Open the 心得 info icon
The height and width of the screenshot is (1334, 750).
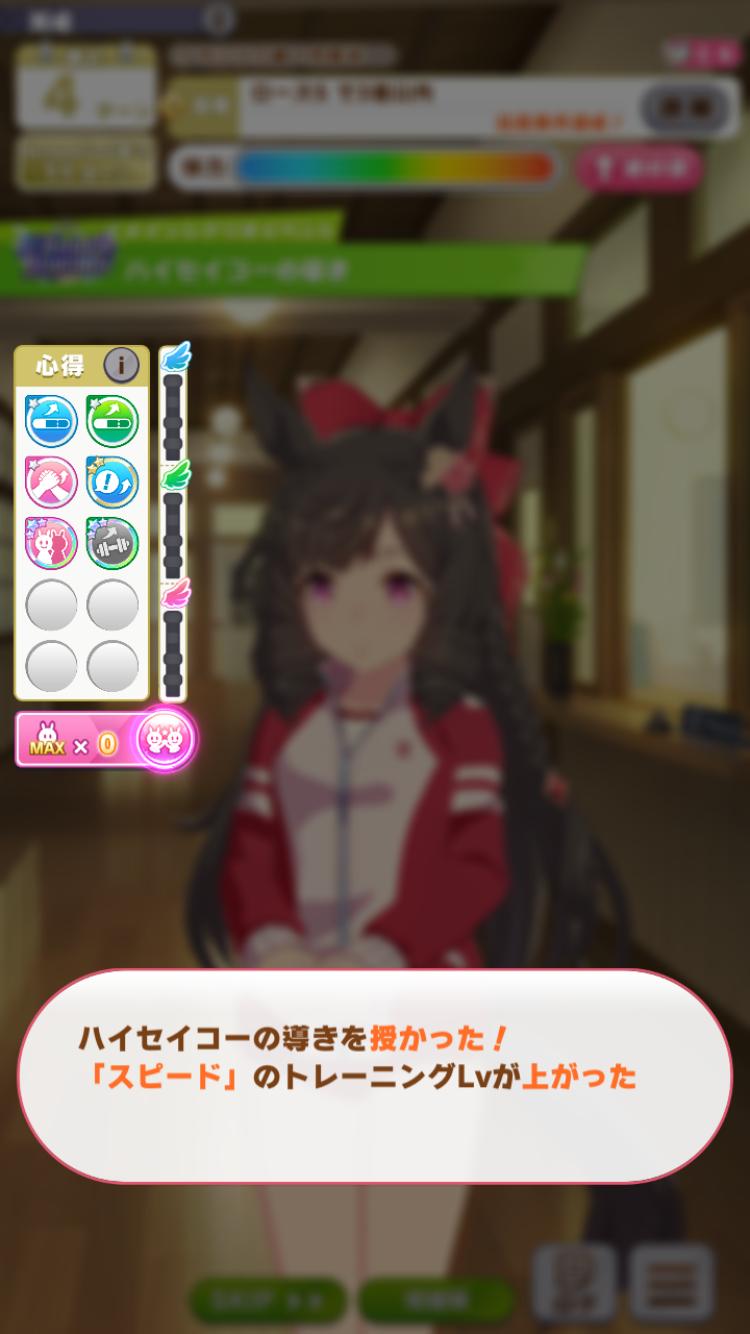[x=122, y=365]
